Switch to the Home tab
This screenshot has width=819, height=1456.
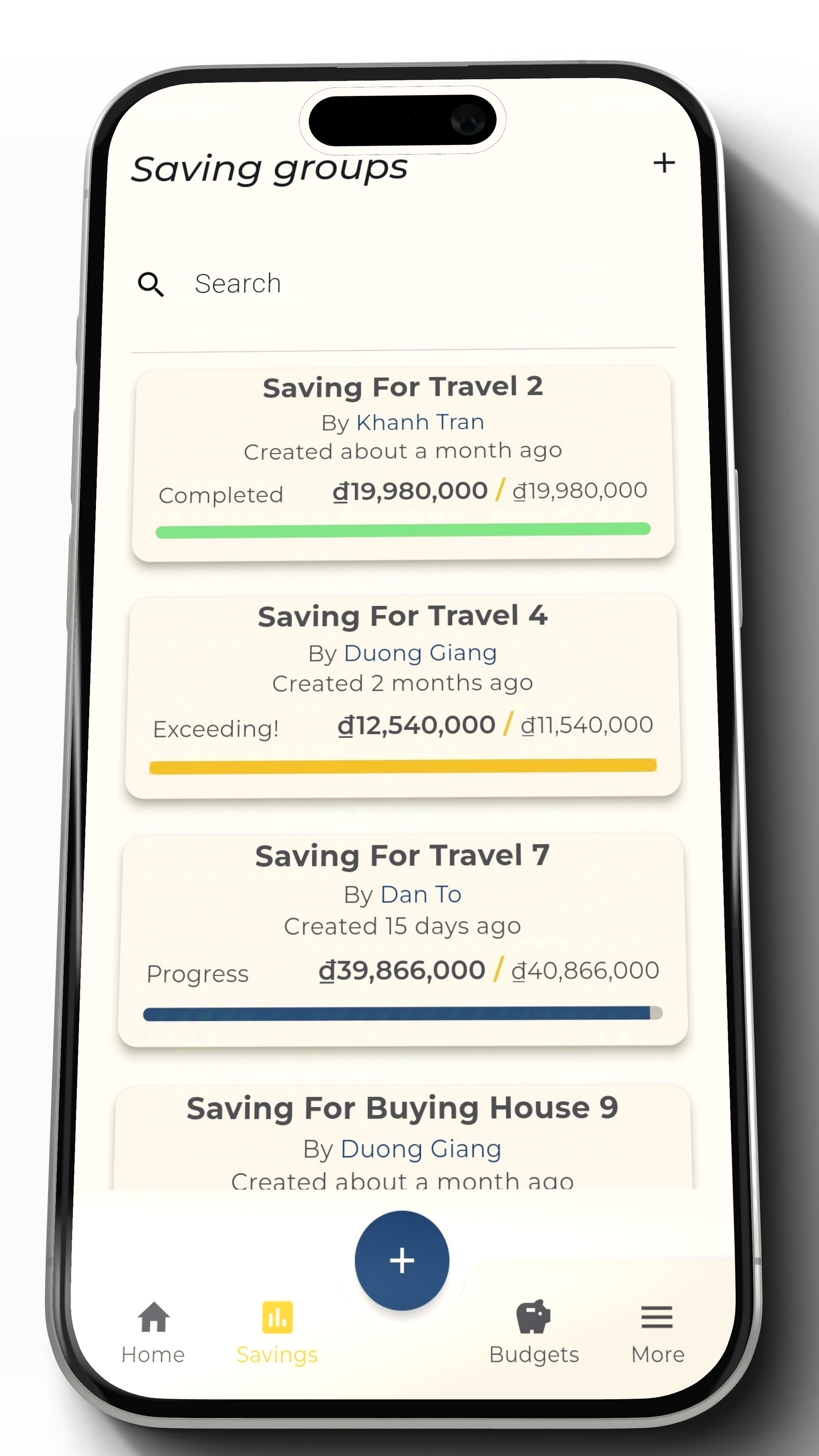[x=153, y=1333]
